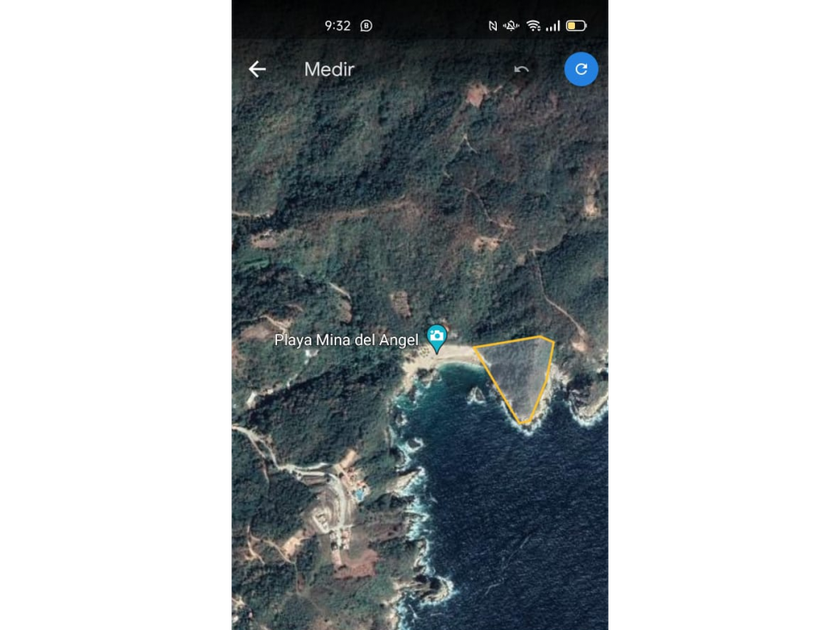Screen dimensions: 840x630
Task: Tap the back arrow next to Medir
Action: click(x=257, y=69)
